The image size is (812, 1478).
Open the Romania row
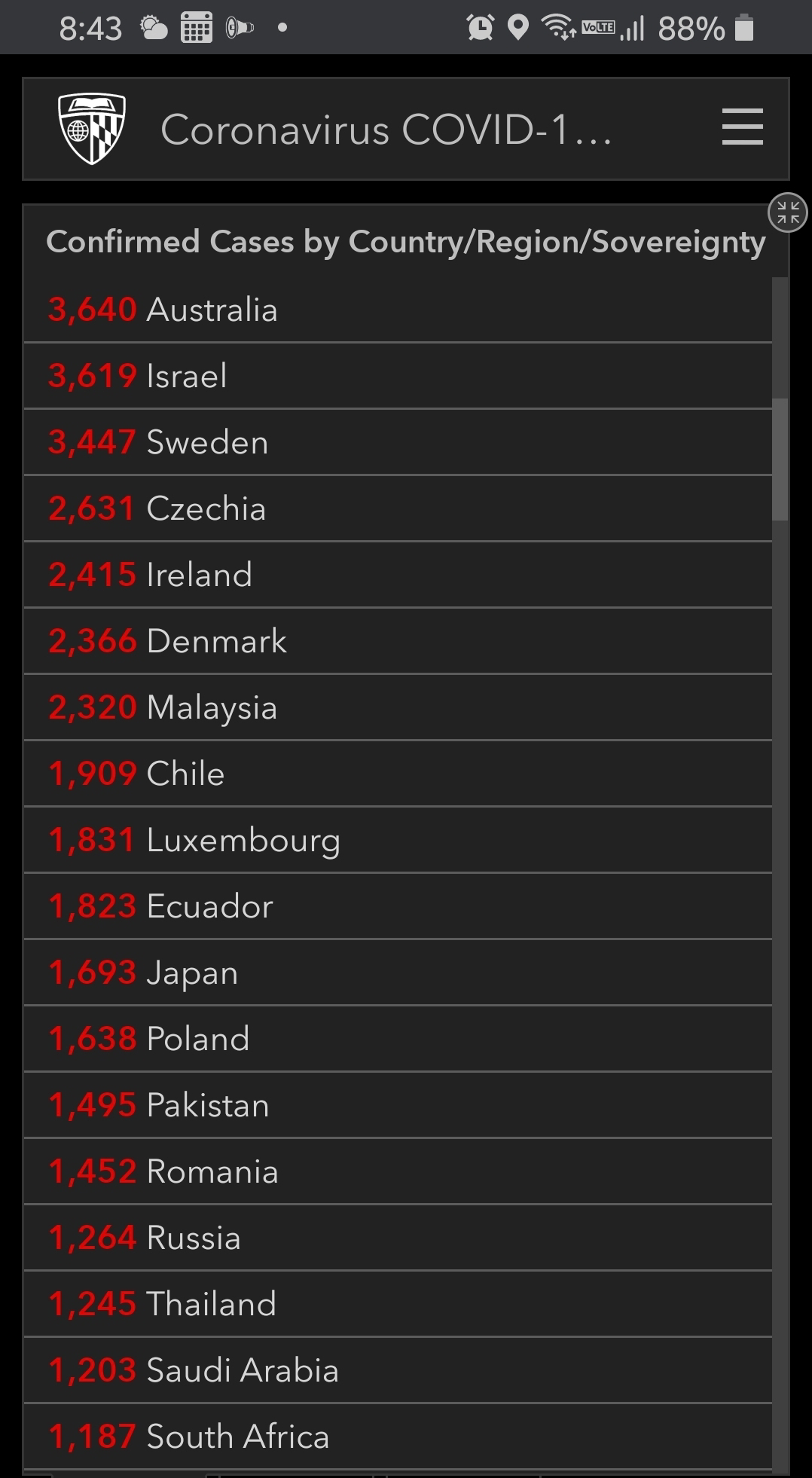398,1171
